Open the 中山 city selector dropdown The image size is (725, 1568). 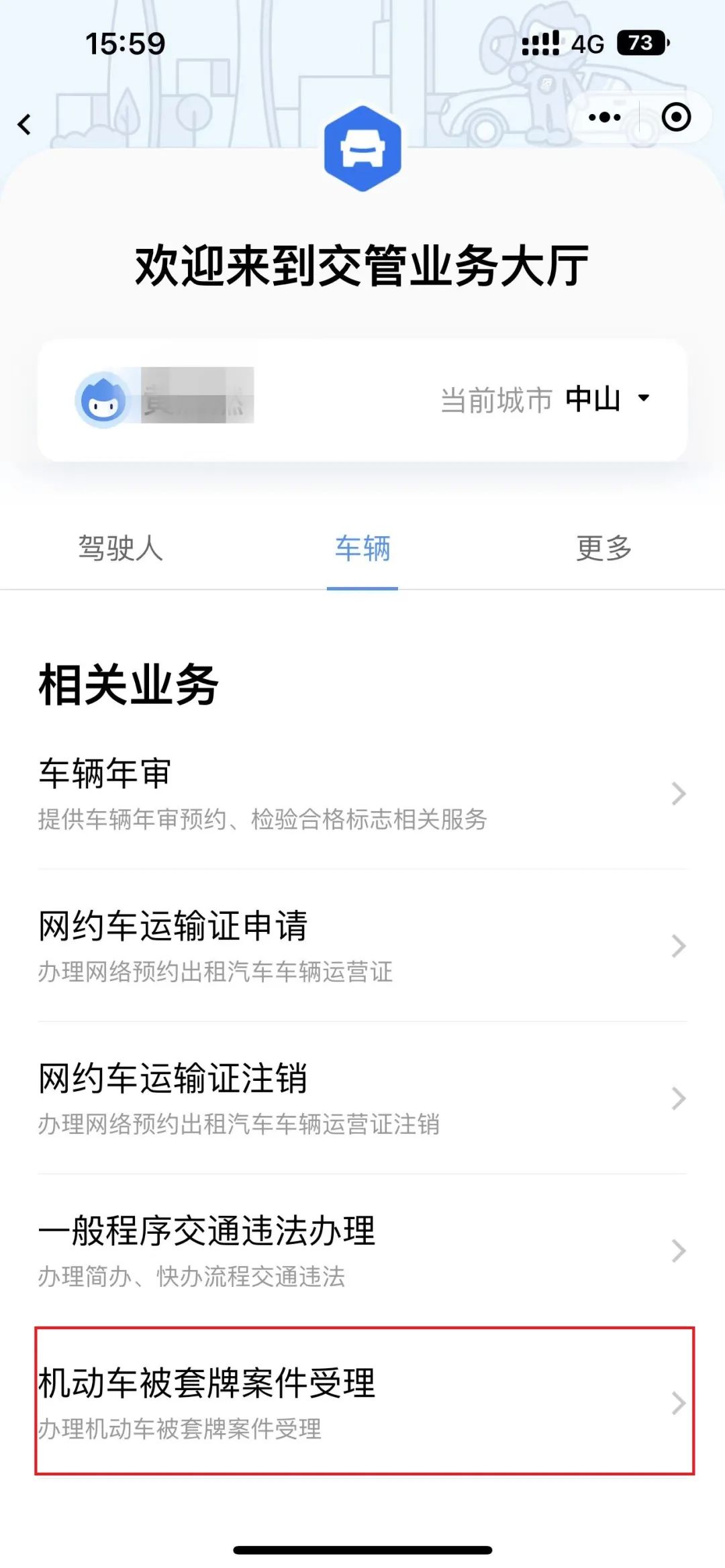tap(604, 399)
